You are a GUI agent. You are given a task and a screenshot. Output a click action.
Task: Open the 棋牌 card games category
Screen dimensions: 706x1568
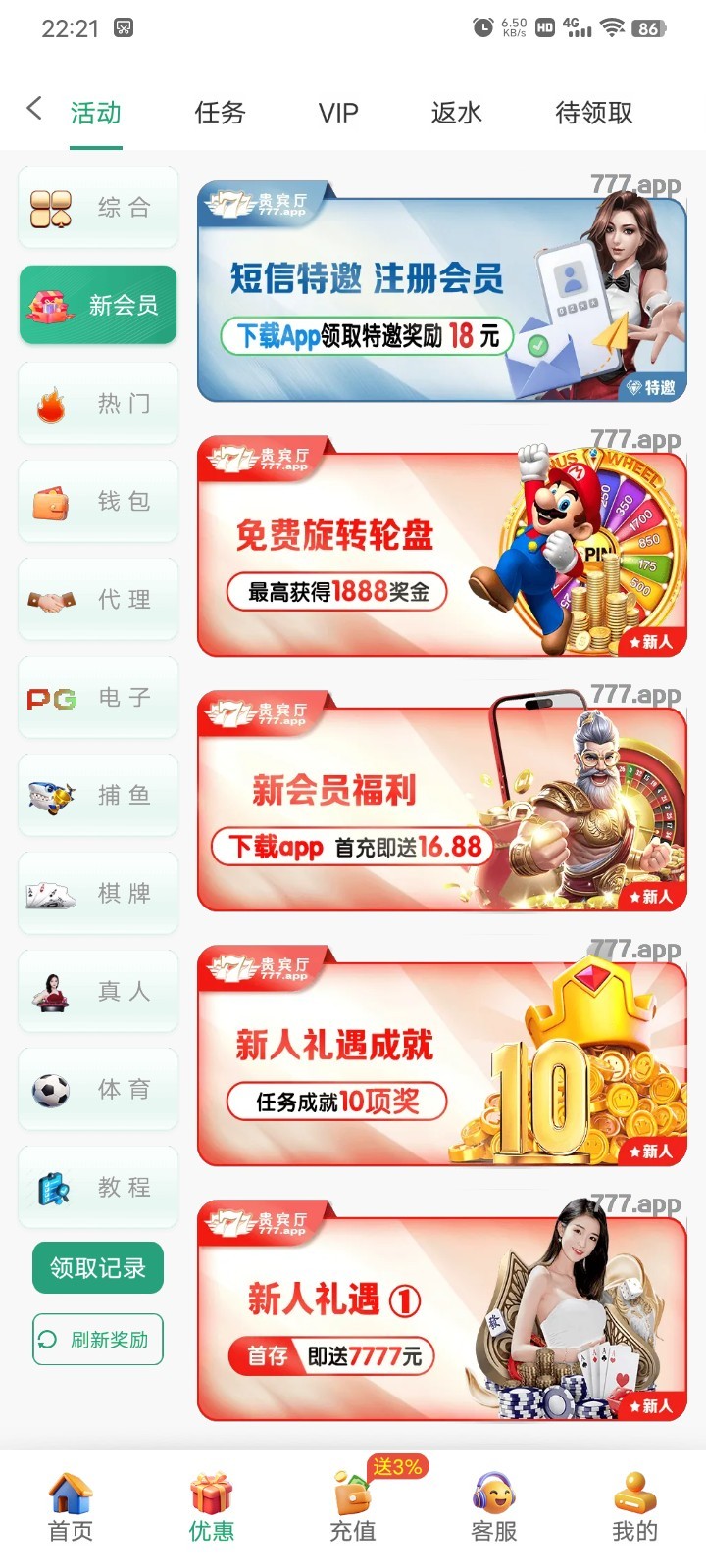click(97, 893)
